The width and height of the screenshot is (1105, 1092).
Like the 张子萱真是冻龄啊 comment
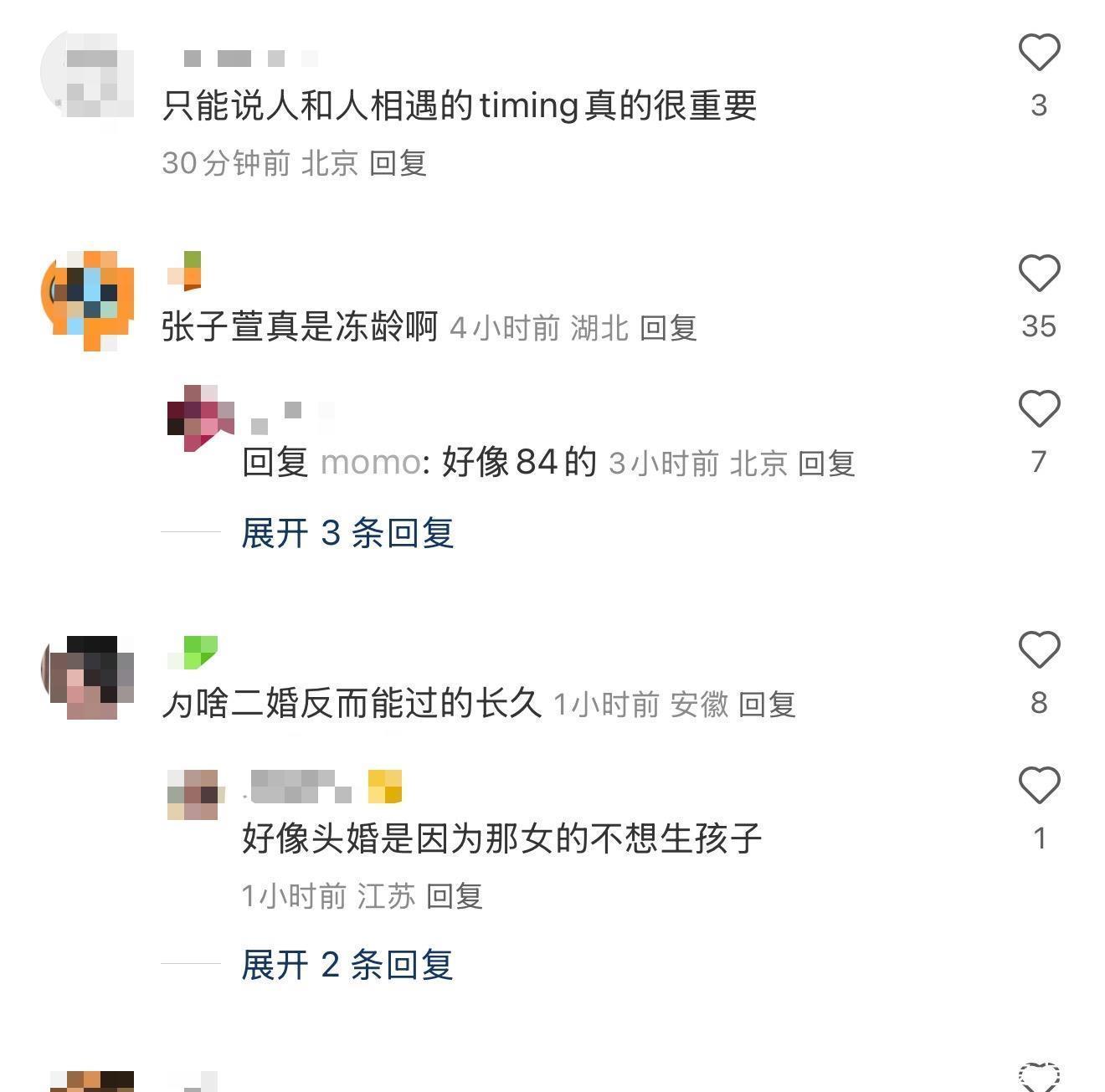click(1039, 274)
